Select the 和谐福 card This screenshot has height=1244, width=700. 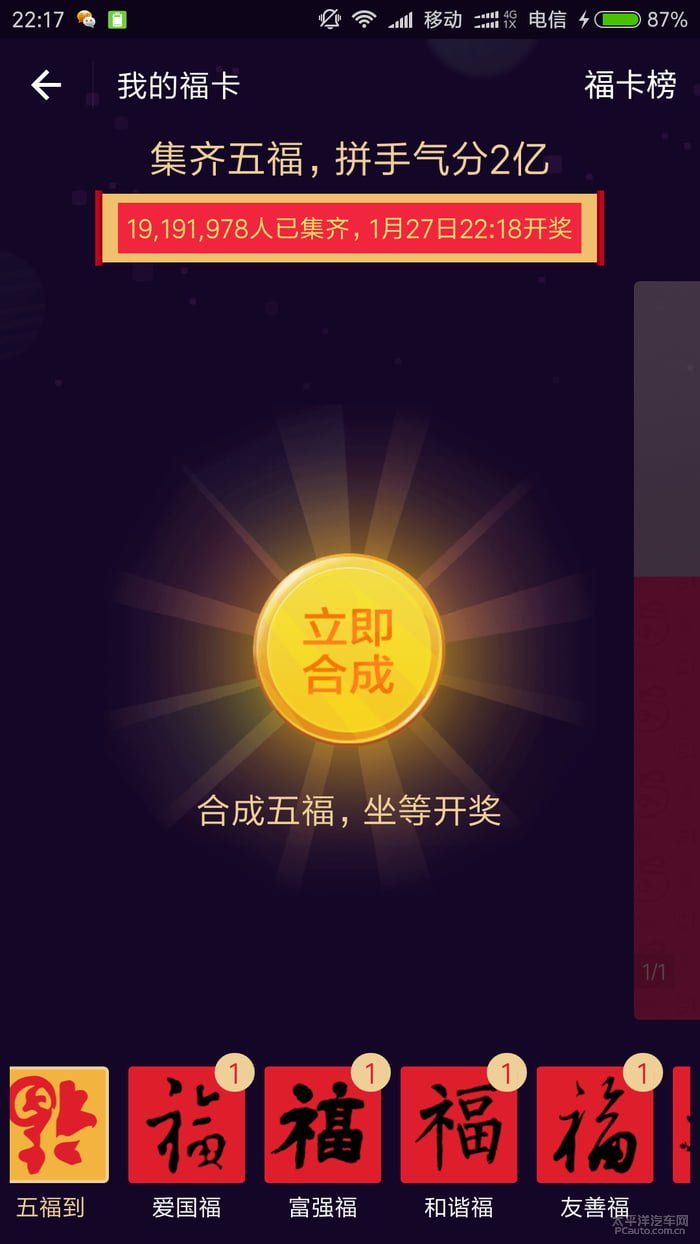(459, 1125)
